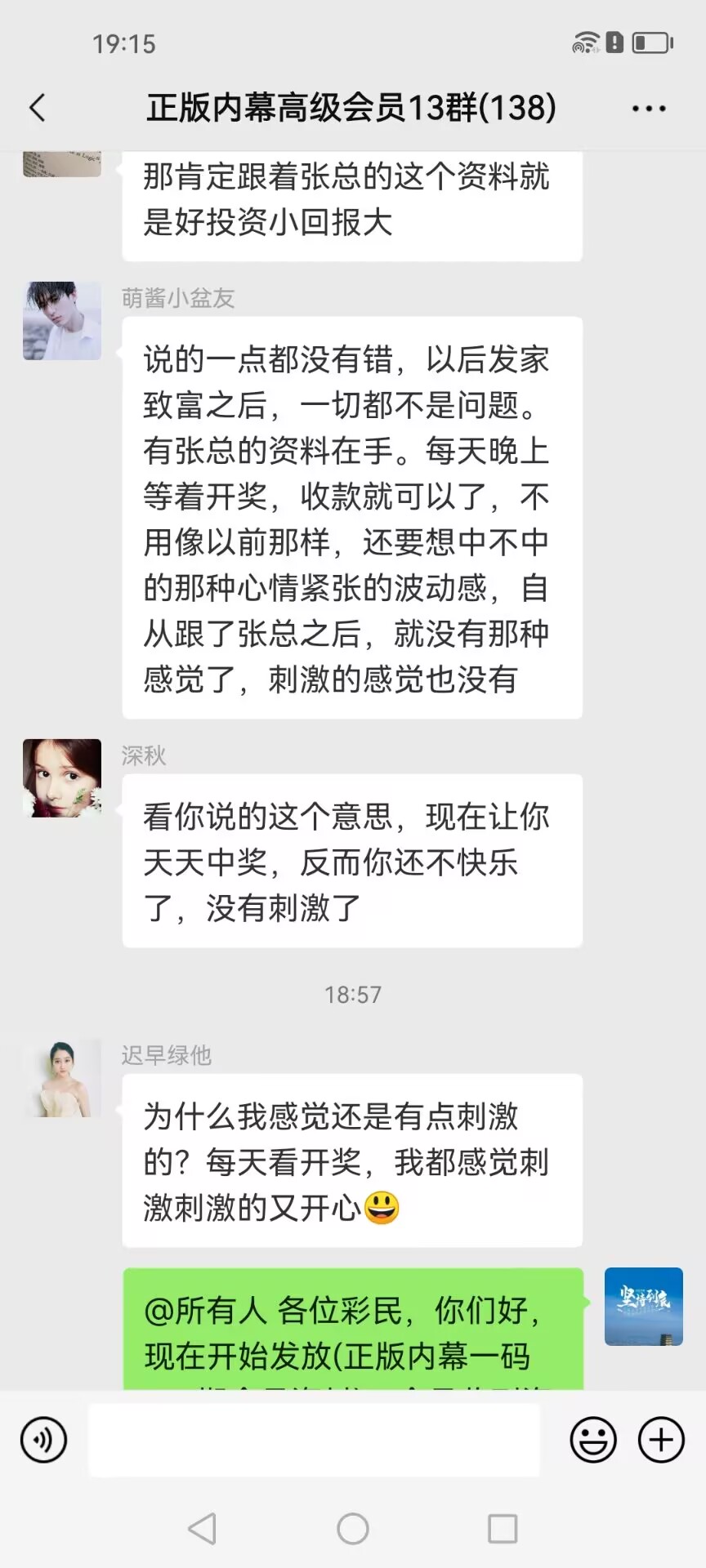Open my own avatar beside the green message
This screenshot has width=706, height=1568.
643,1307
